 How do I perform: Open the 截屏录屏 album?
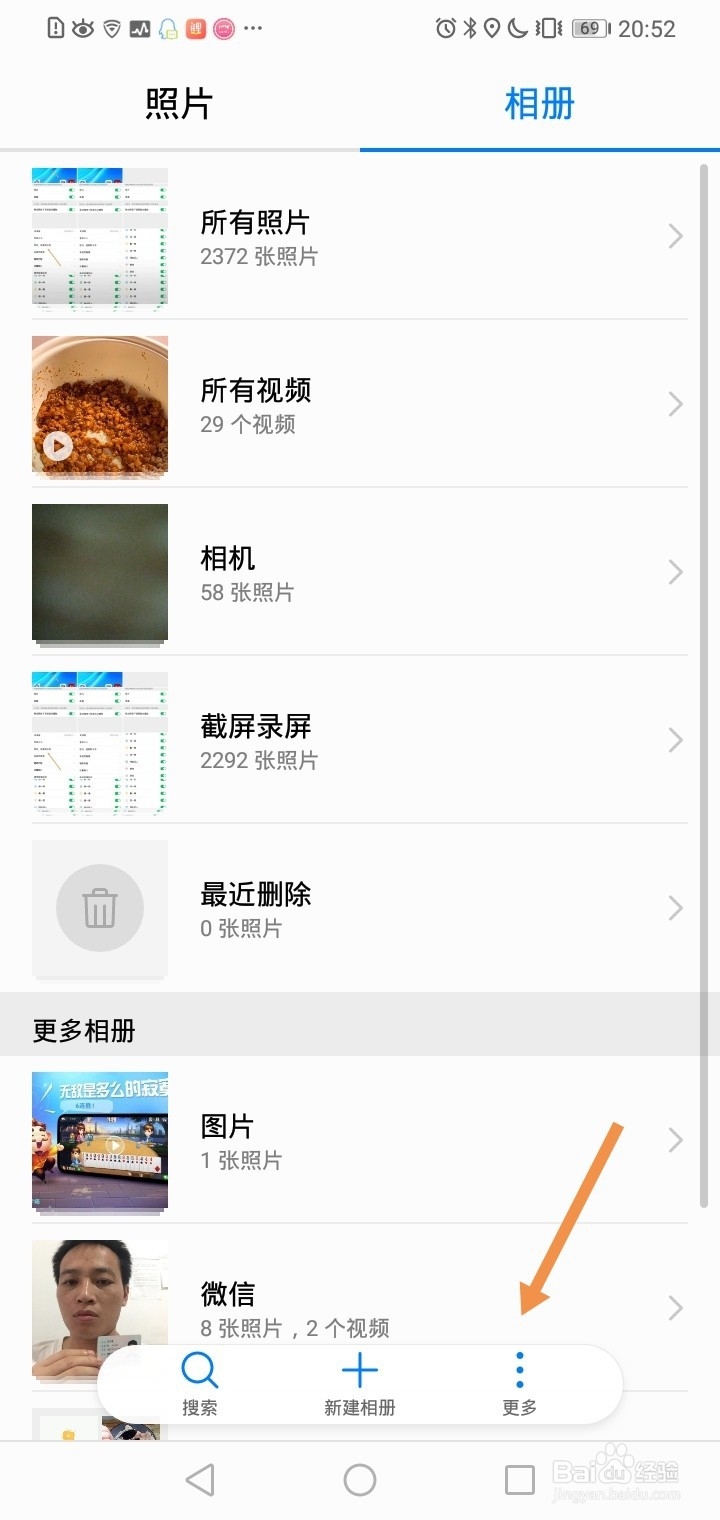[x=360, y=741]
